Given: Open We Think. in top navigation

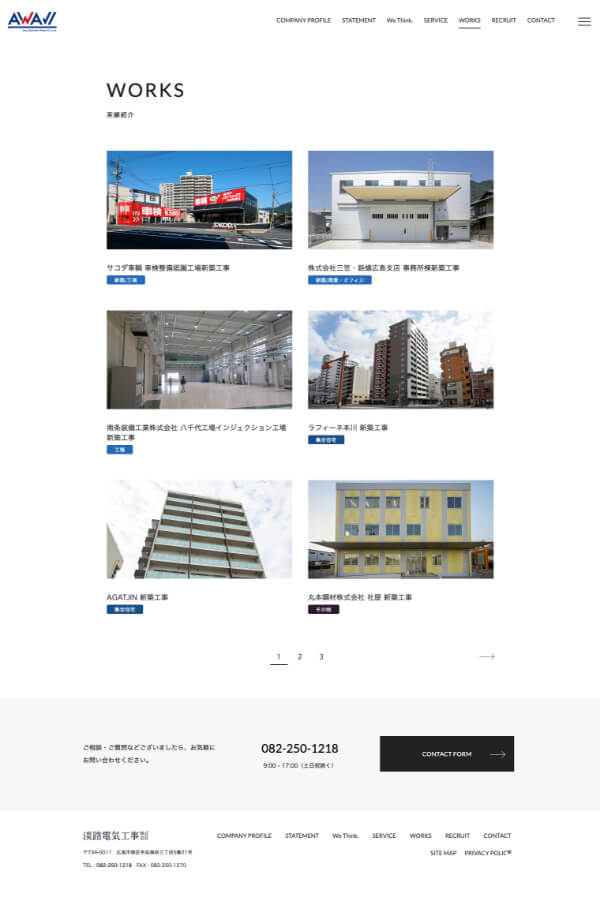Looking at the screenshot, I should tap(400, 20).
